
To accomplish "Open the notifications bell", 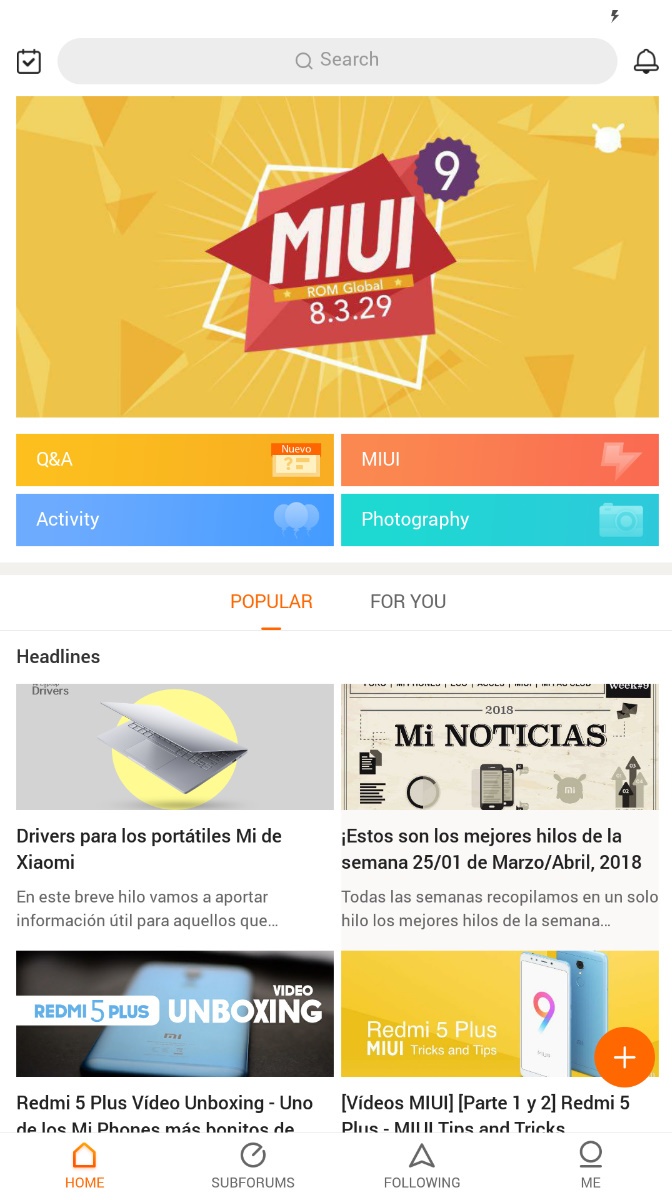I will pyautogui.click(x=646, y=61).
